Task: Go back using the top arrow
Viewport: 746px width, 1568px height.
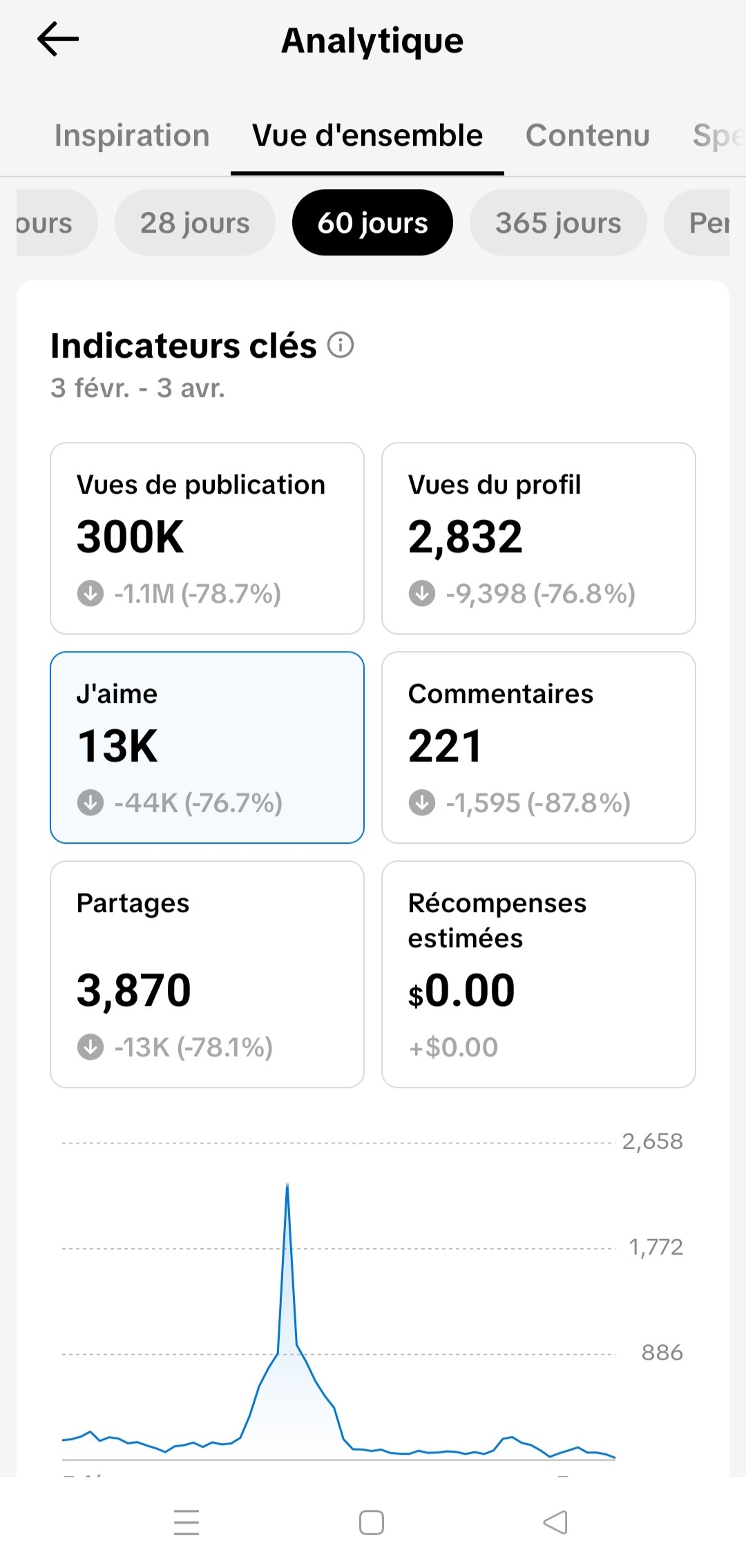Action: [x=58, y=39]
